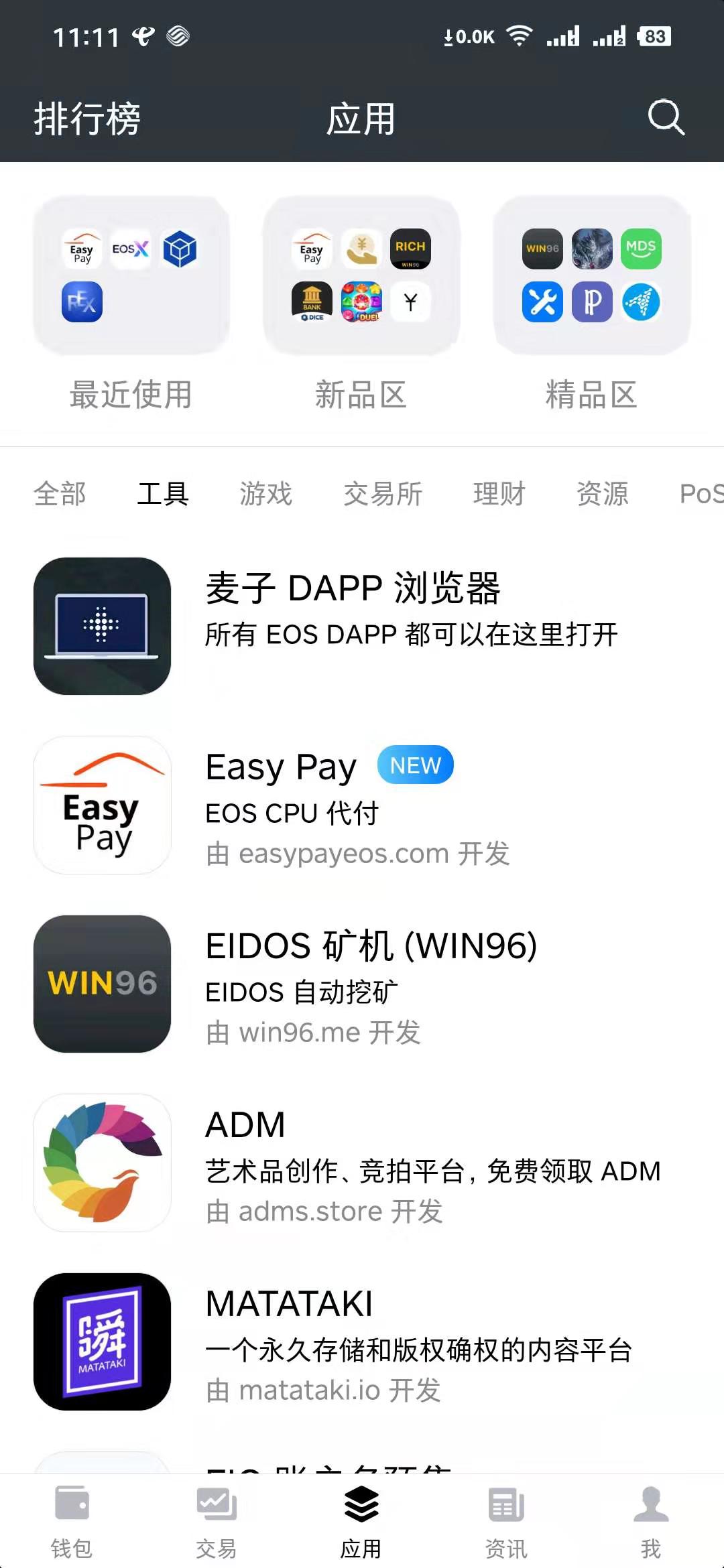Open the 排行榜 rankings page

87,119
